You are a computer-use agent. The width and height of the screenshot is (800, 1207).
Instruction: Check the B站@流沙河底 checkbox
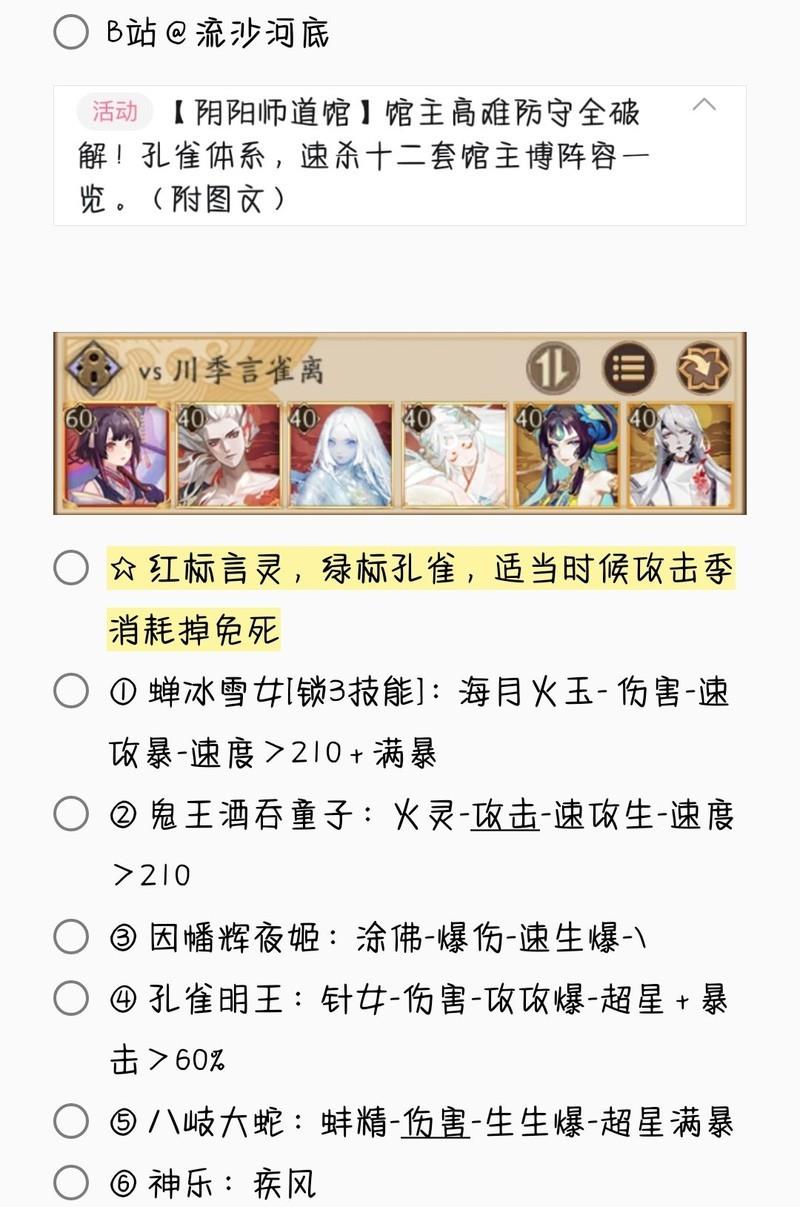coord(71,32)
